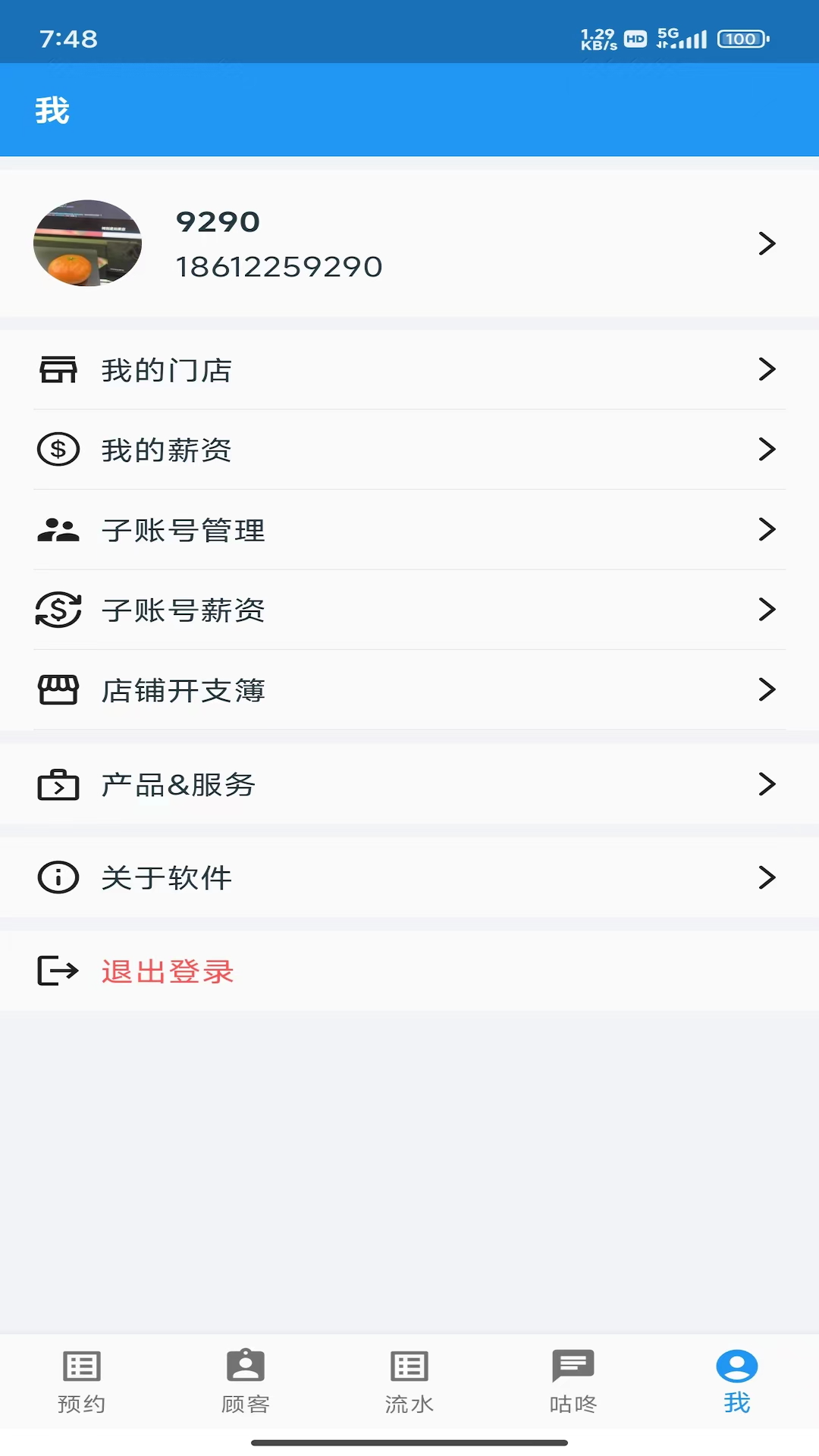Expand the profile row chevron for 9290

tap(765, 243)
